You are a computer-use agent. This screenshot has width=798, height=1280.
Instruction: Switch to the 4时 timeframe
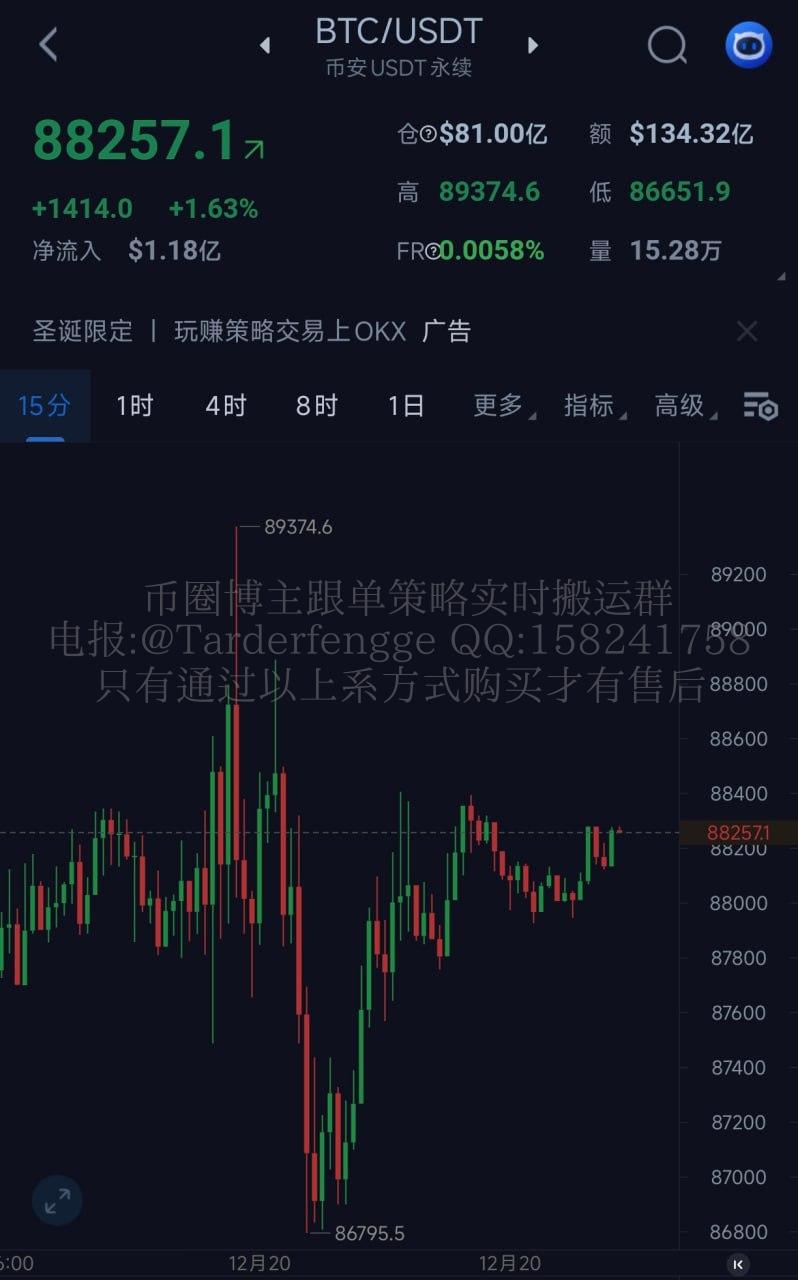[x=226, y=406]
